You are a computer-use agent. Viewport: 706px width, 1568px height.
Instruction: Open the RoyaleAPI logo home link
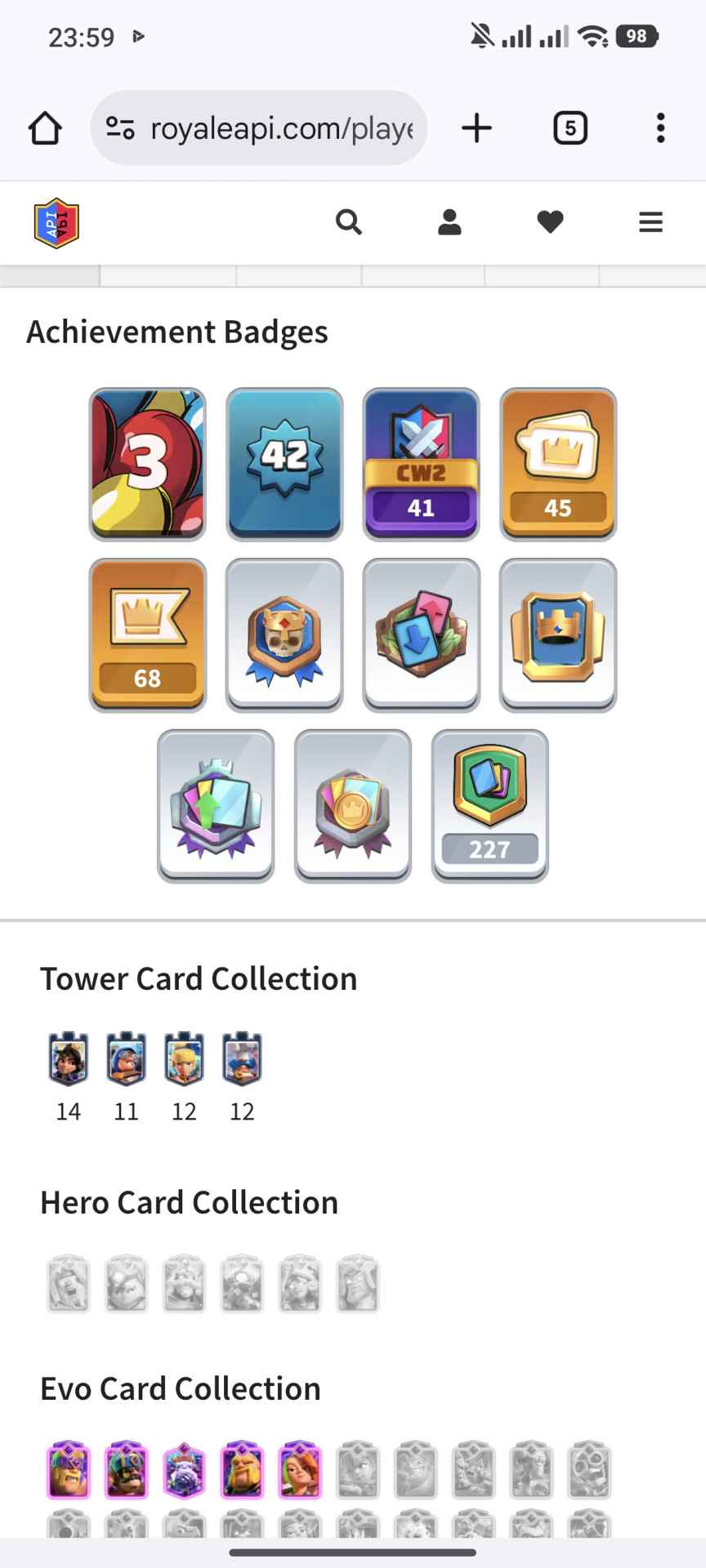tap(56, 222)
